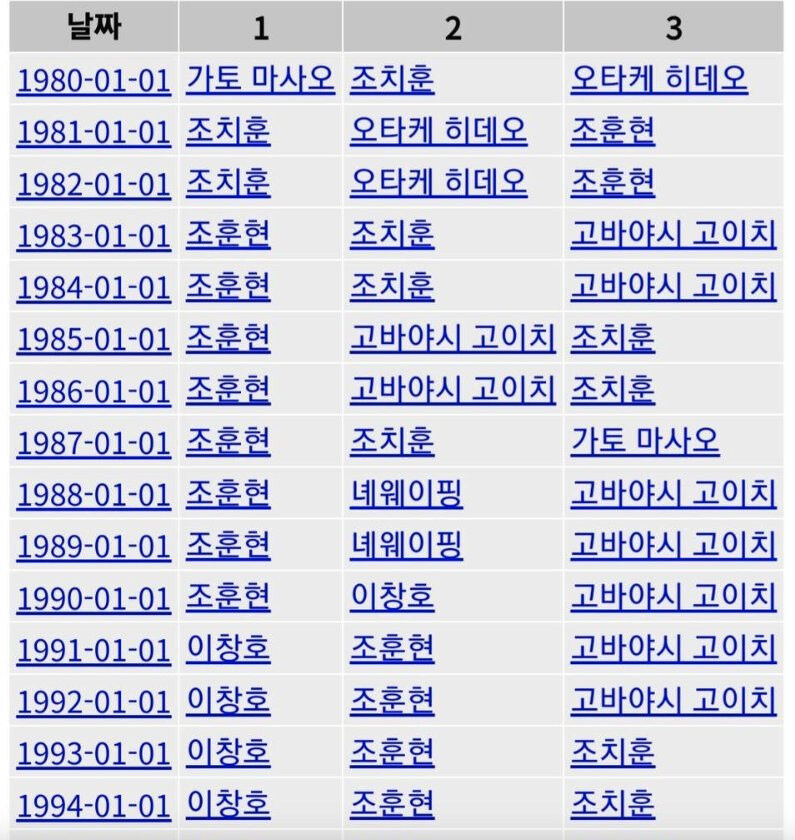Open 오타케 히데오 in the 1982-01-01 row
The width and height of the screenshot is (795, 840).
[438, 183]
